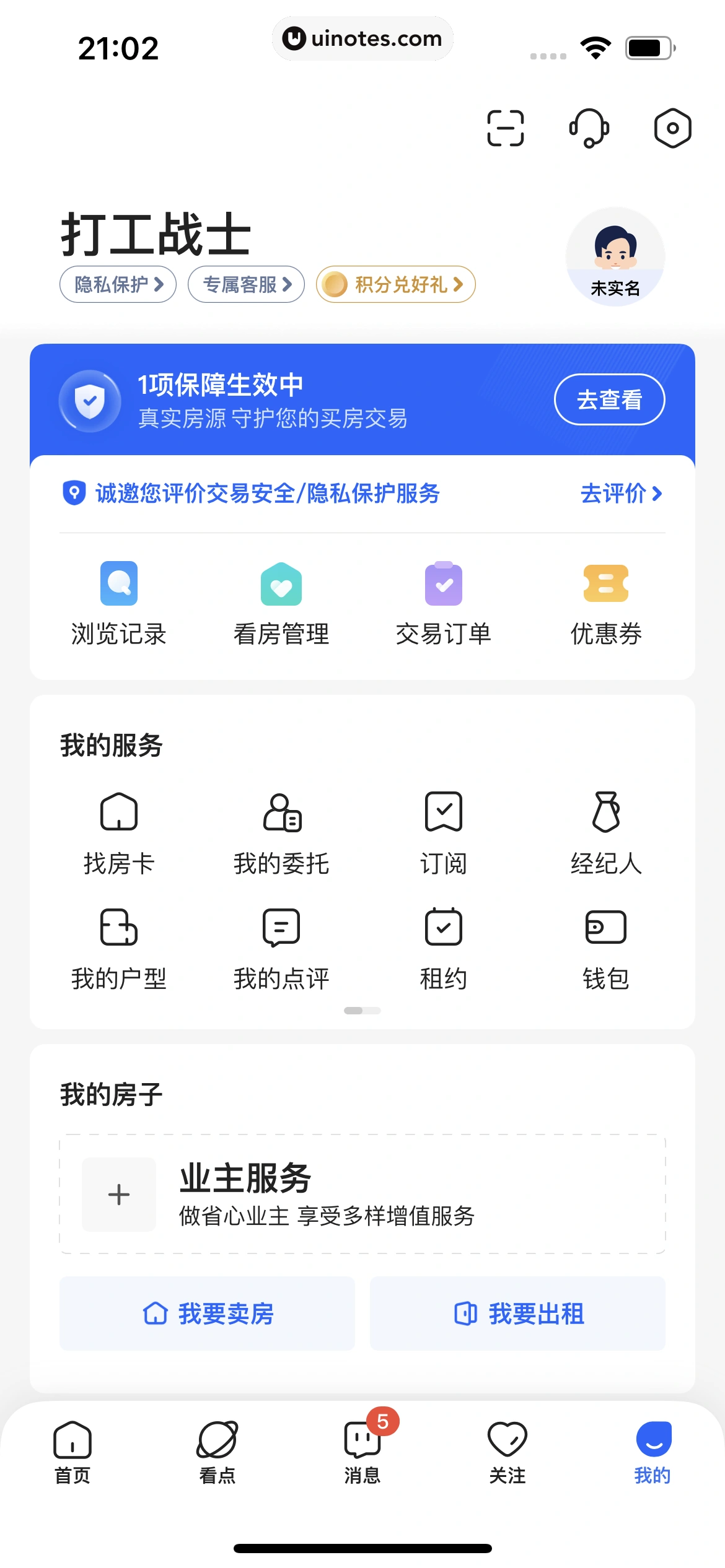
Task: Tap the 未实名 profile avatar
Action: point(615,257)
